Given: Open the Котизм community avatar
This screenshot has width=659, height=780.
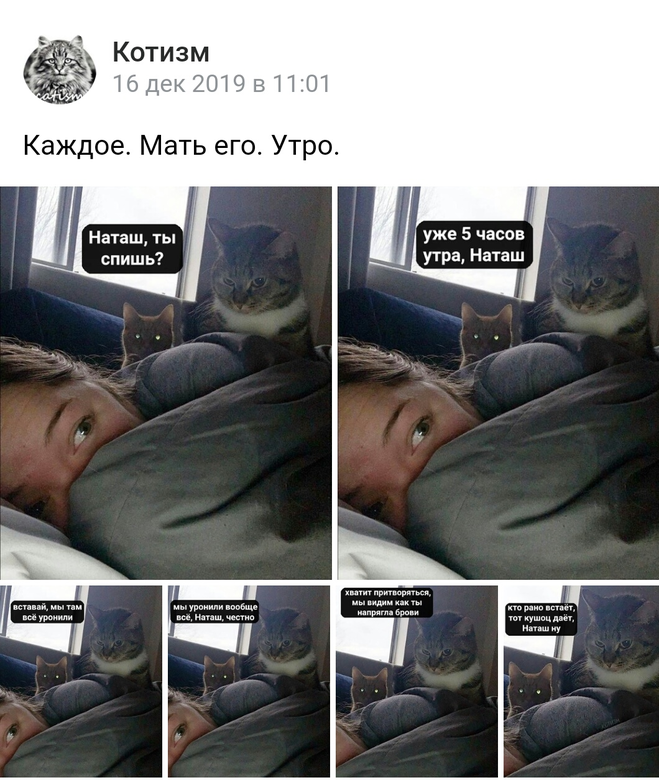Looking at the screenshot, I should coord(59,70).
